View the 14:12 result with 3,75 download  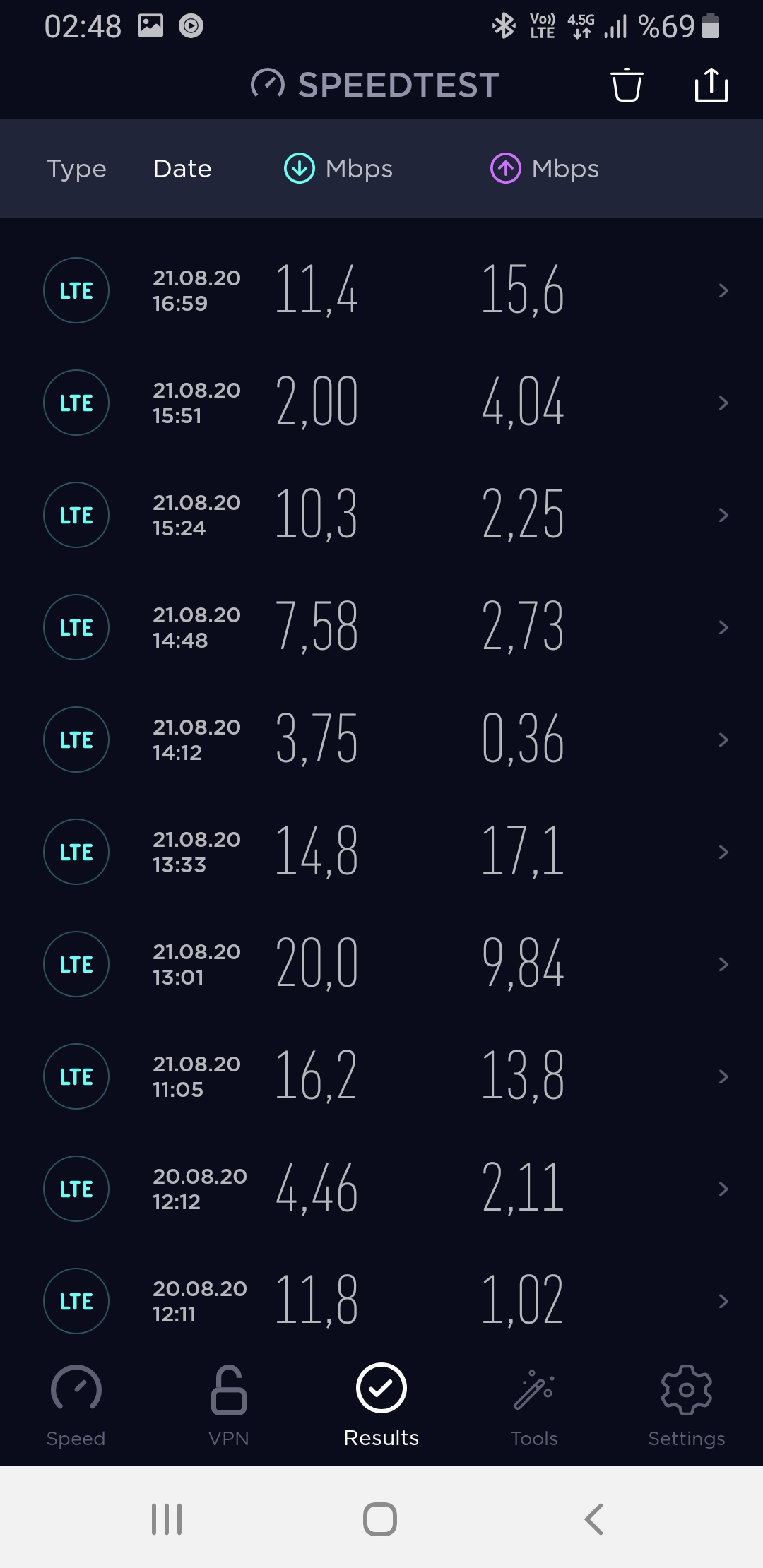tap(381, 740)
